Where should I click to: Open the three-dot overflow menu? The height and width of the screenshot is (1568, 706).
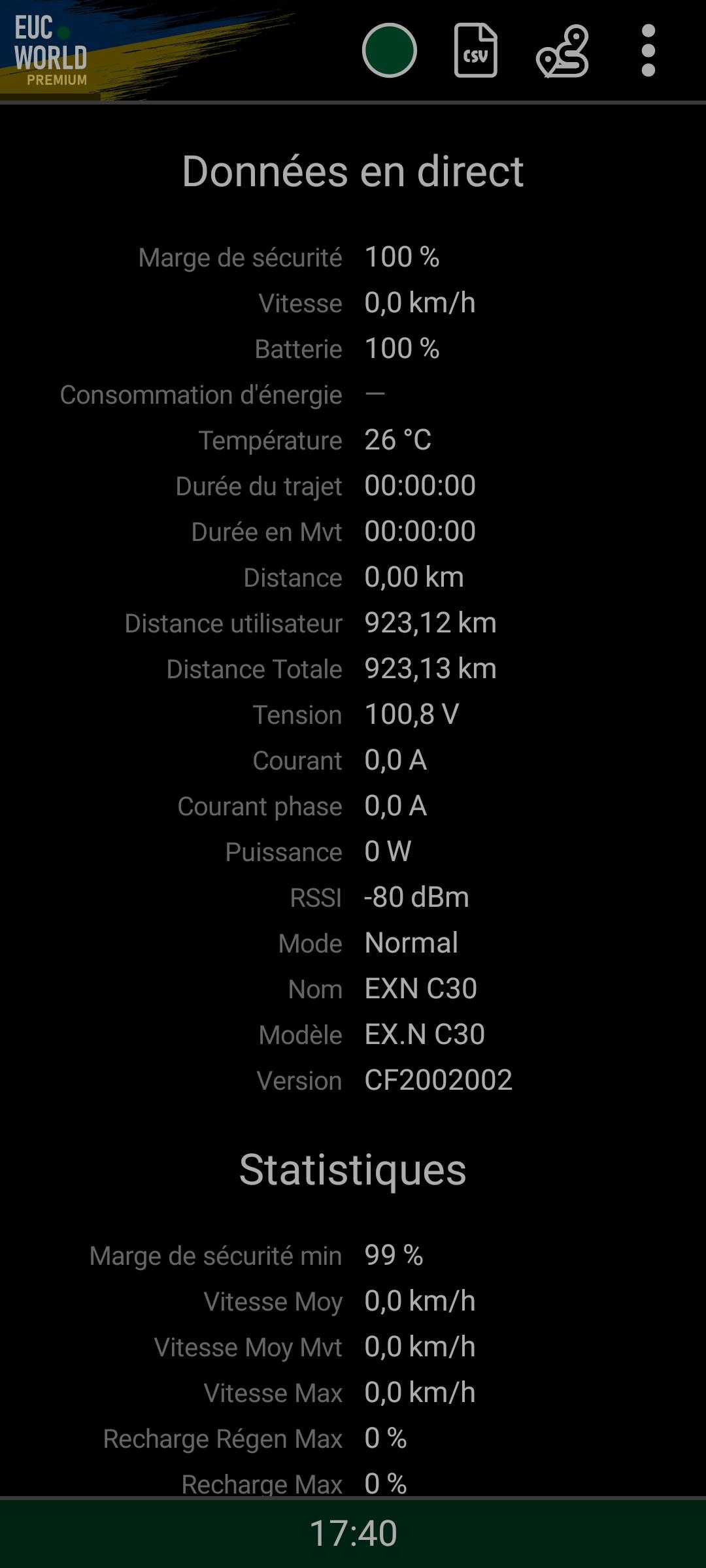coord(648,50)
